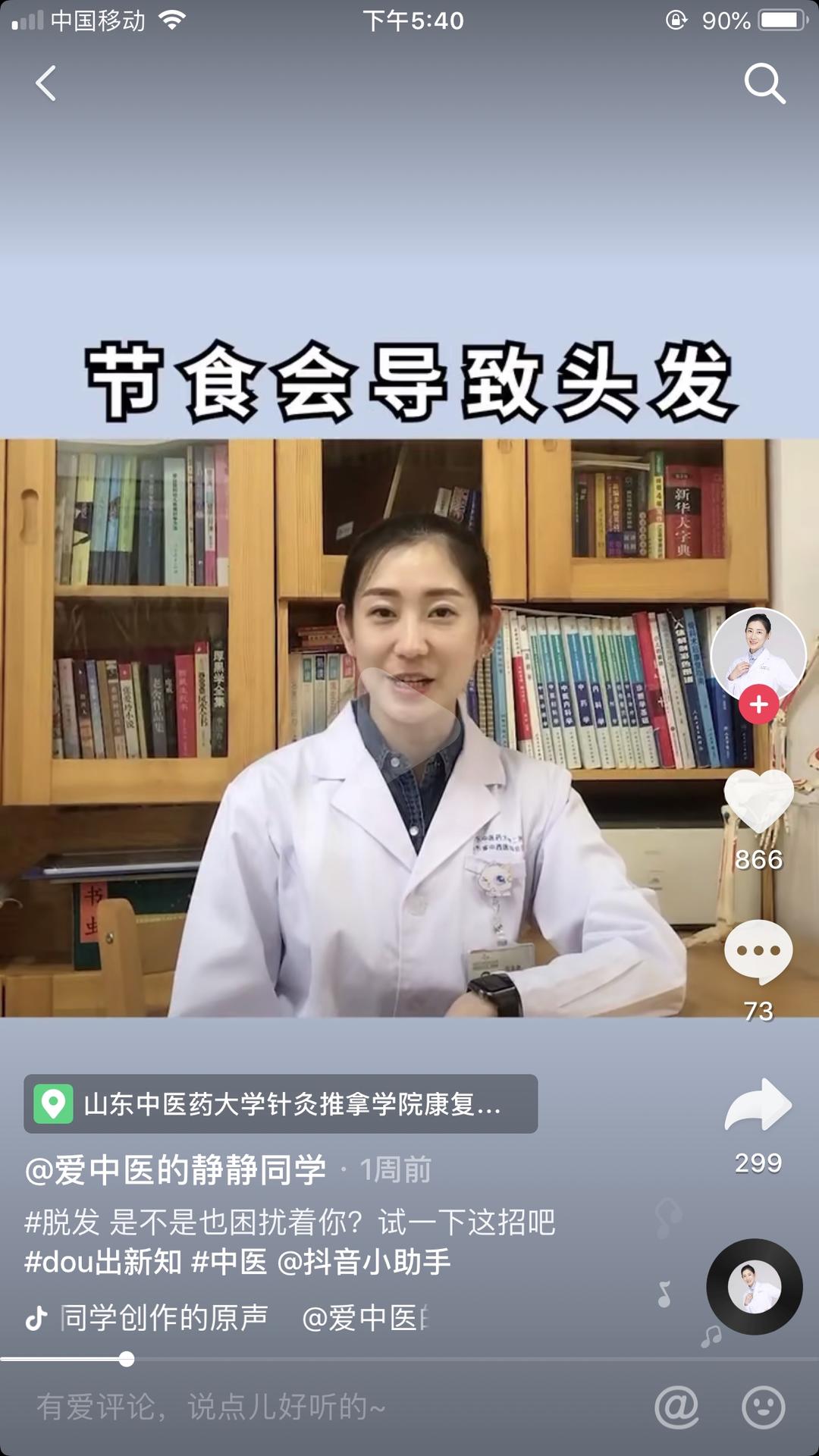This screenshot has width=819, height=1456.
Task: Go back with the top-left arrow
Action: pos(46,83)
